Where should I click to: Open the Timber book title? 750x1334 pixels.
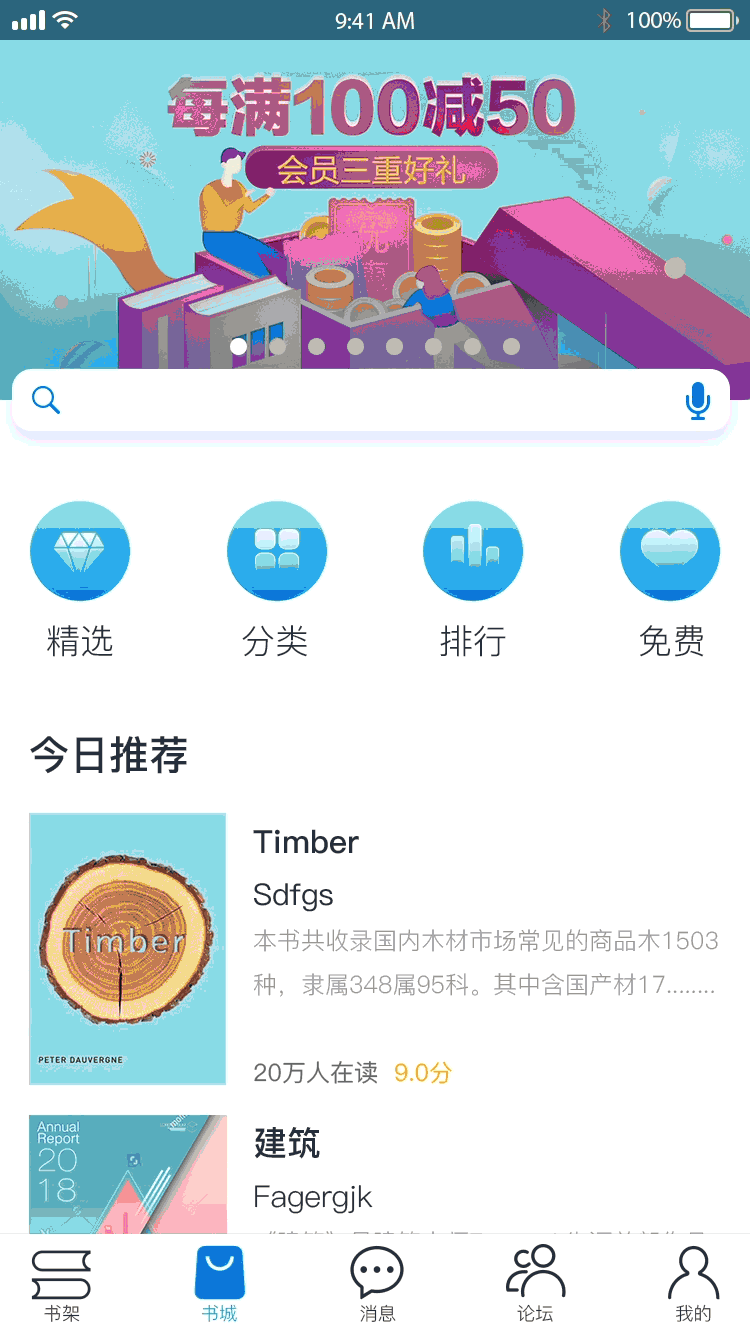(x=306, y=841)
